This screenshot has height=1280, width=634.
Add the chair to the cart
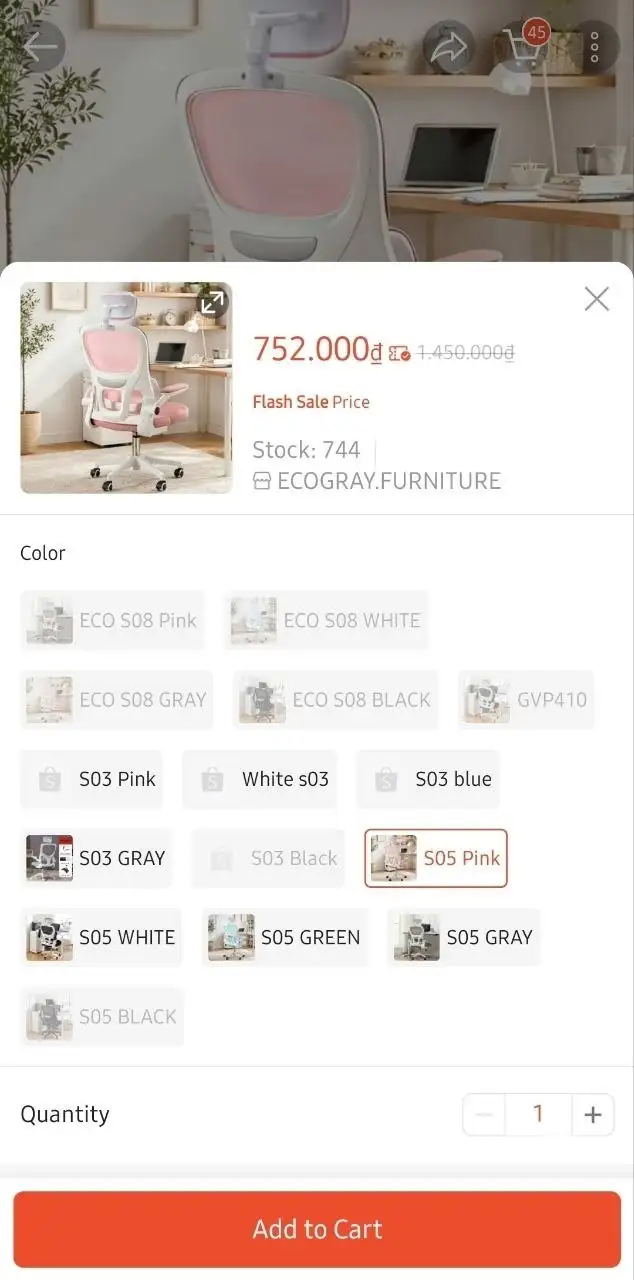(317, 1229)
